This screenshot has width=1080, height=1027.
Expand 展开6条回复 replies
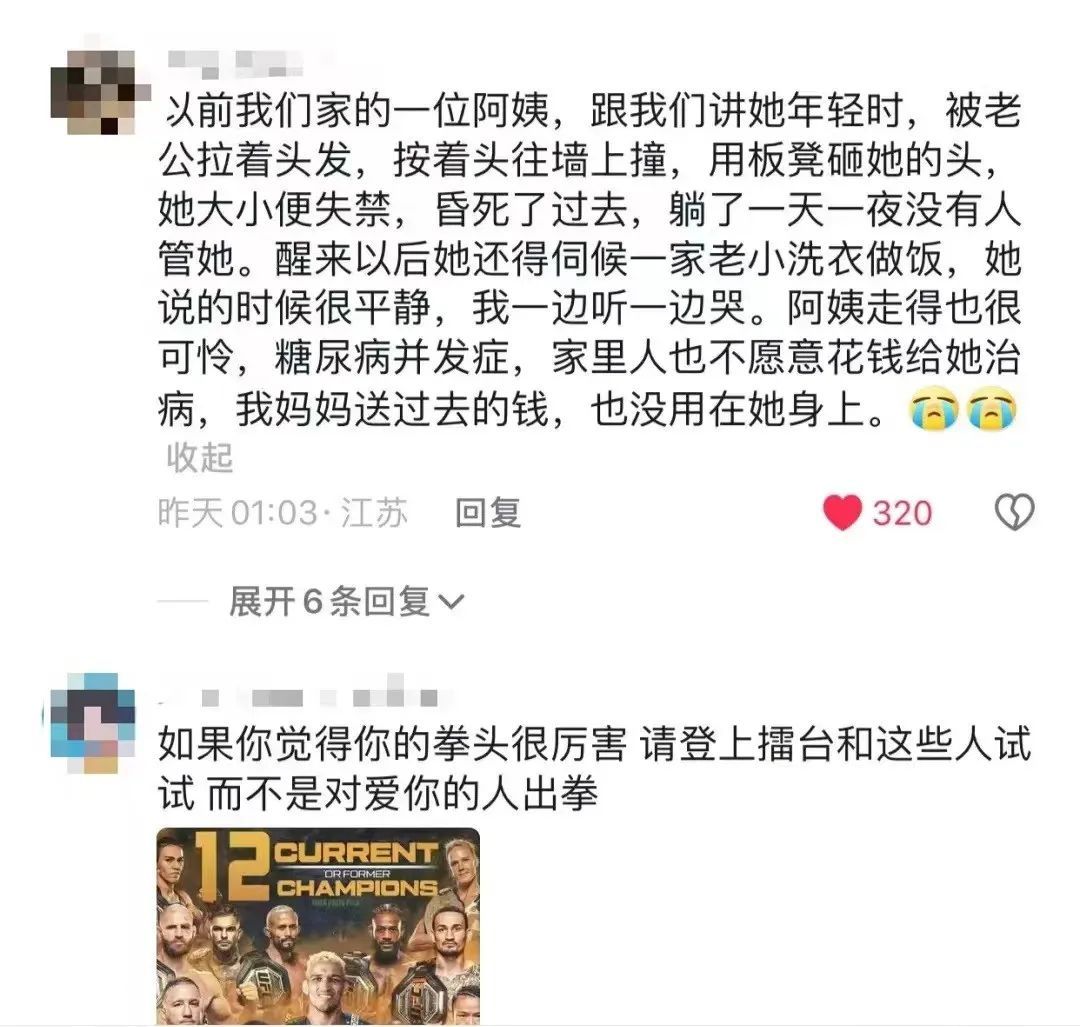(346, 602)
